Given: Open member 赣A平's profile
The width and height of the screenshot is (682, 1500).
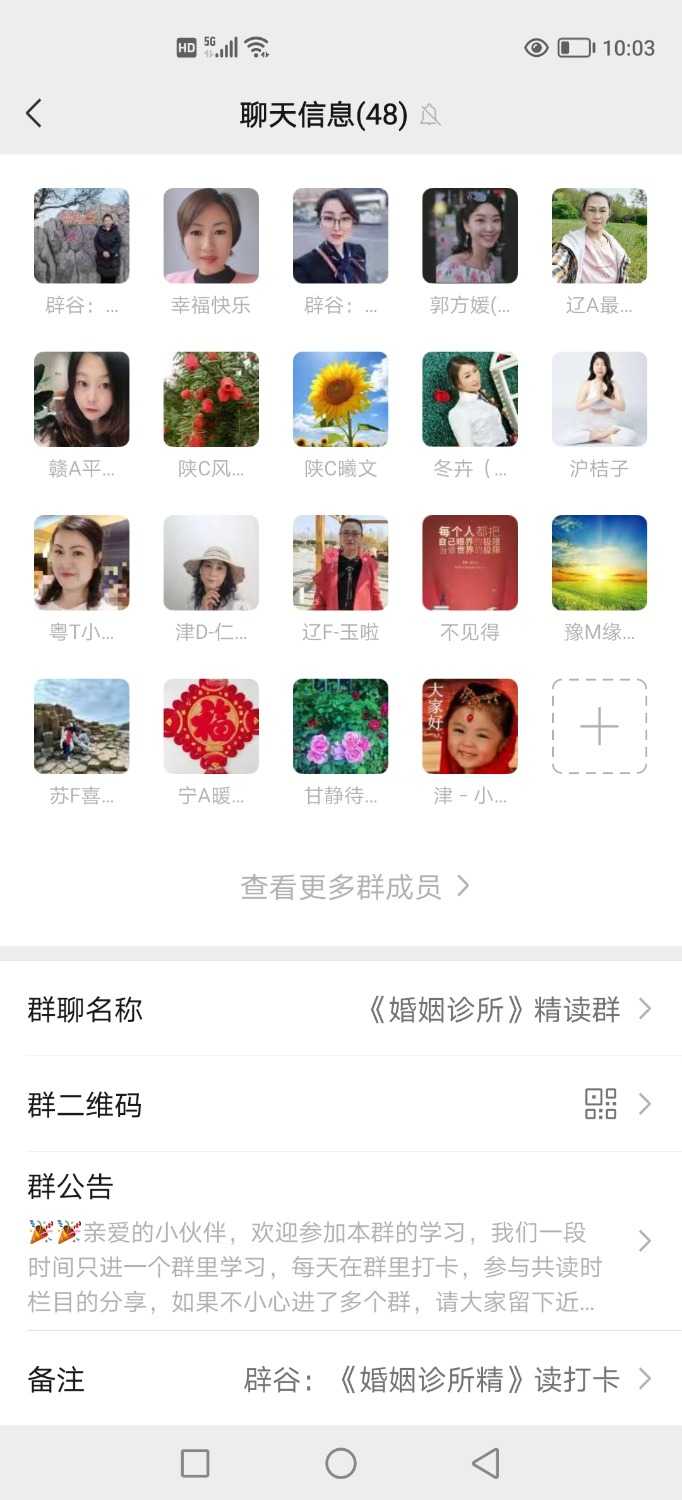Looking at the screenshot, I should pyautogui.click(x=81, y=399).
